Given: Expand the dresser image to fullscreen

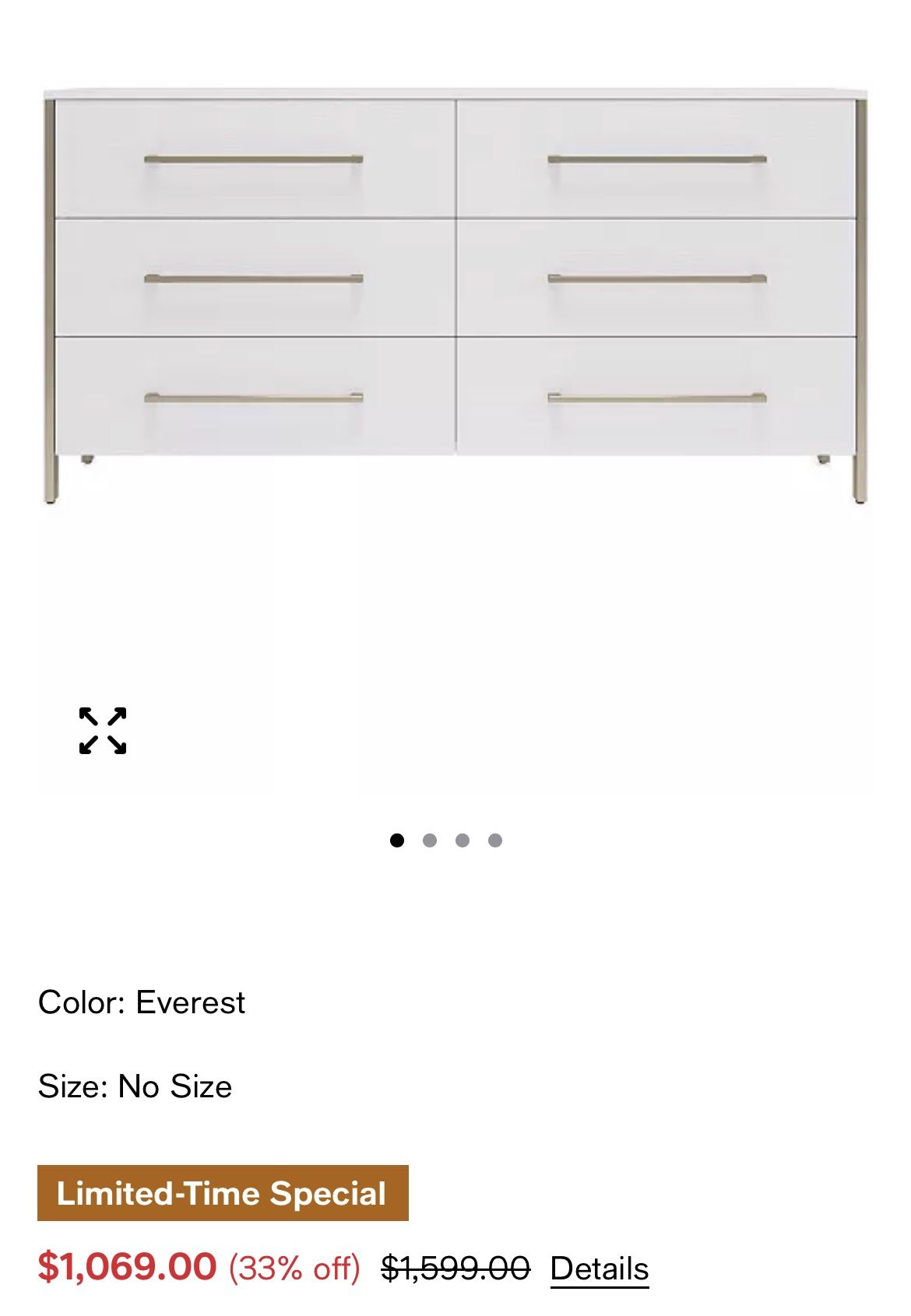Looking at the screenshot, I should (103, 731).
